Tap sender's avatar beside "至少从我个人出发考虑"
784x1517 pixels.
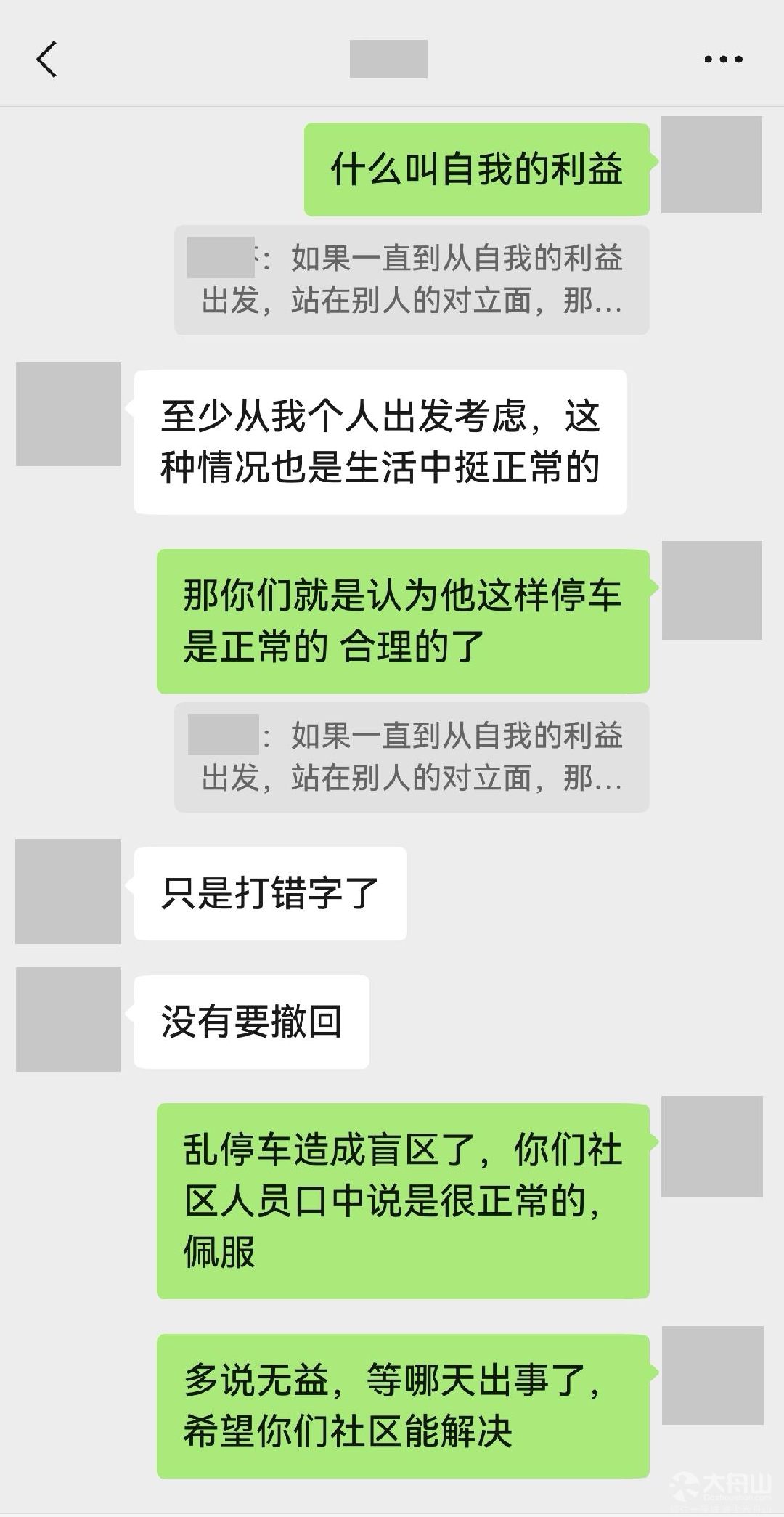(68, 414)
